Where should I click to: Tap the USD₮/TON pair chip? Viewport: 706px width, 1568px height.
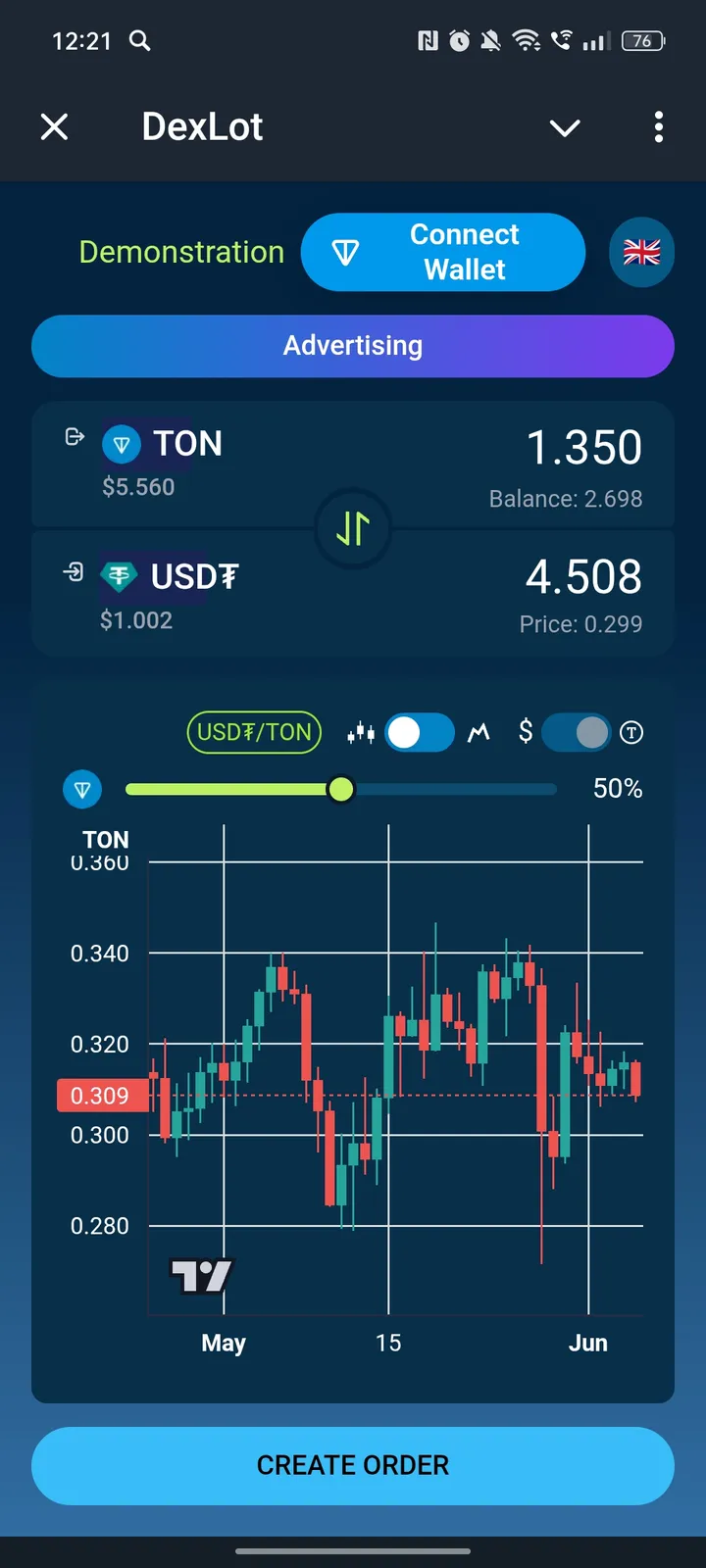click(x=254, y=732)
